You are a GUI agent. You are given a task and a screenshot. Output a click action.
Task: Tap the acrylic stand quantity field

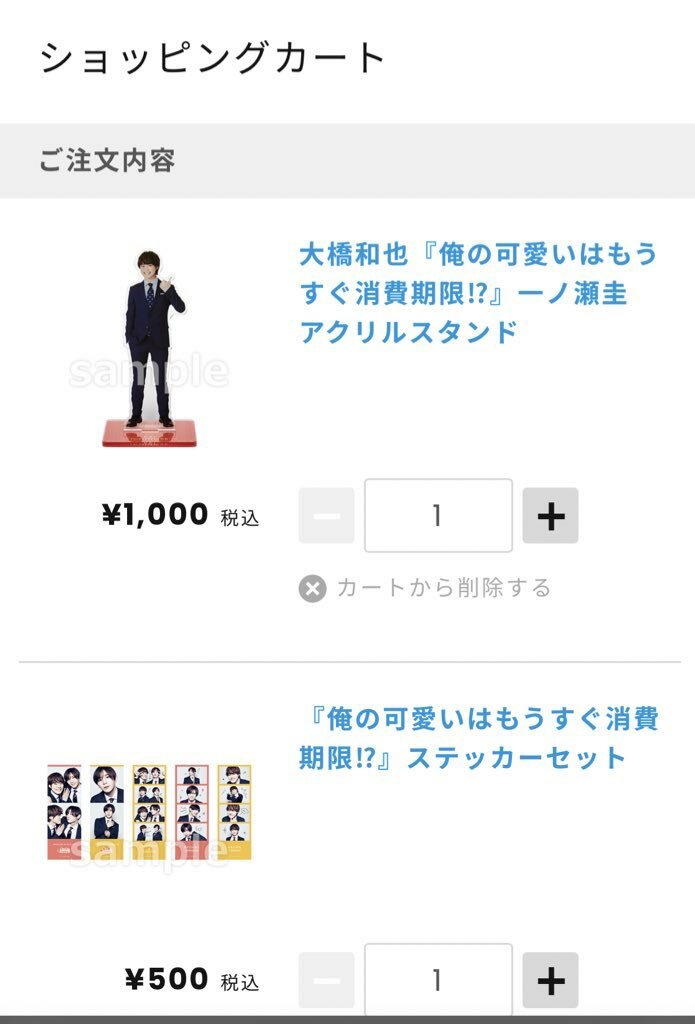point(438,516)
